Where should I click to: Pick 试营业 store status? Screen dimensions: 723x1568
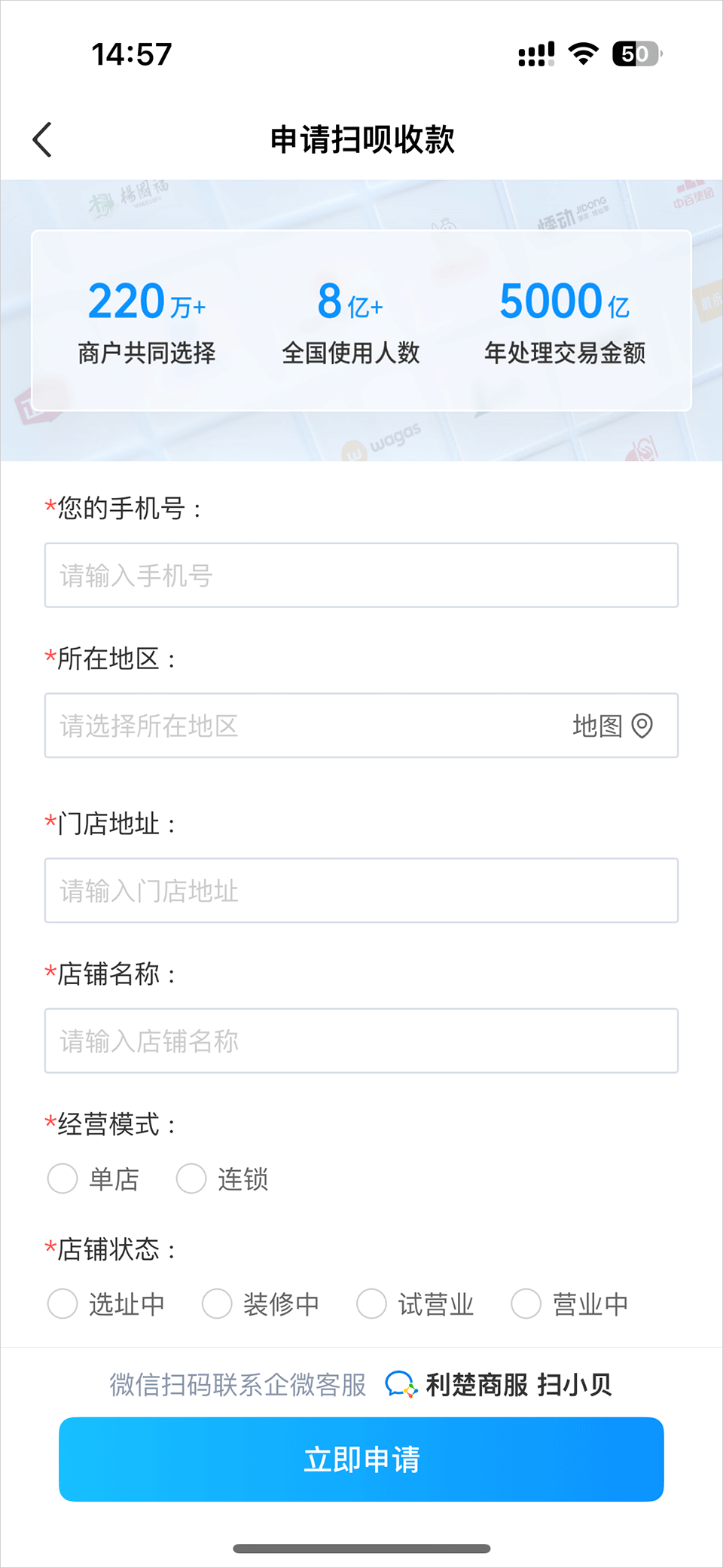(372, 1304)
